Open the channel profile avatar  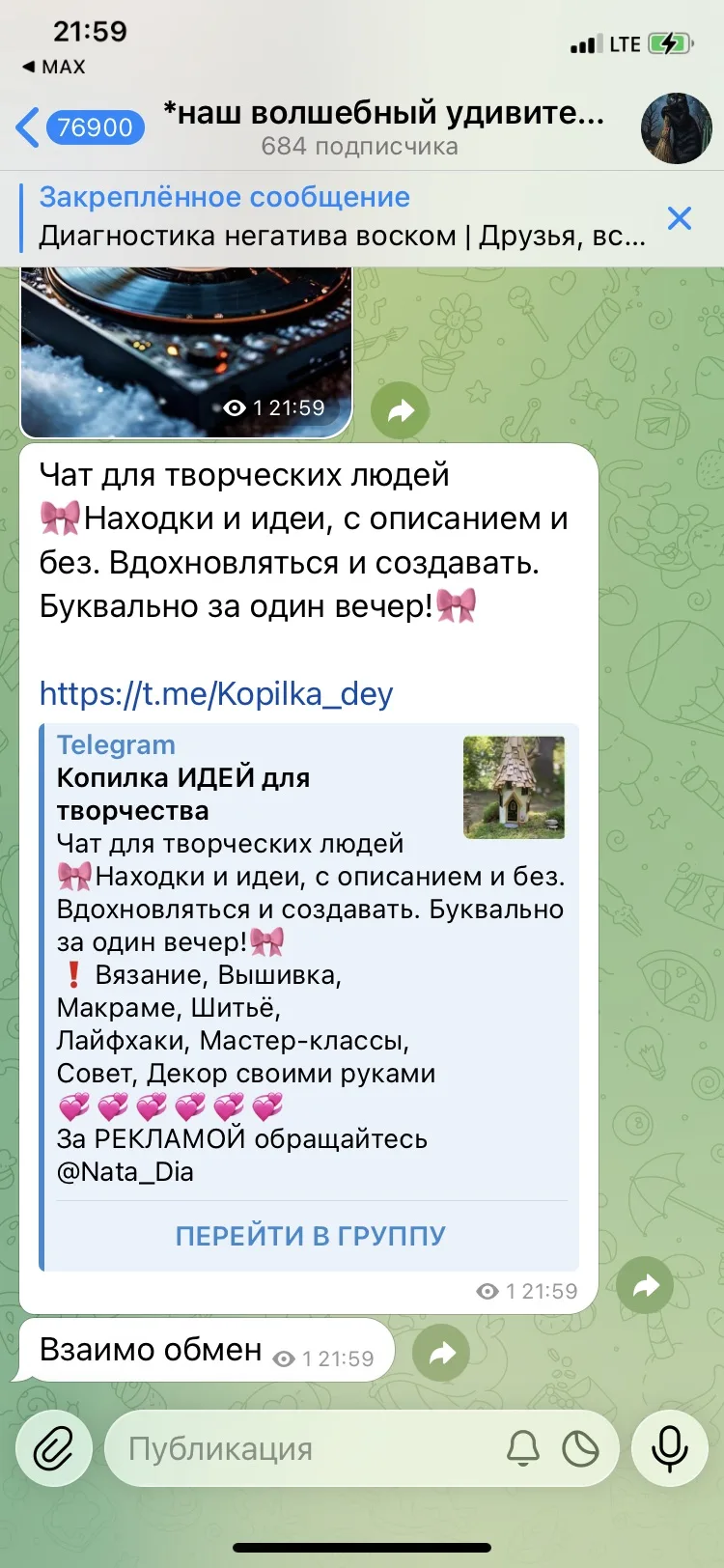point(676,128)
